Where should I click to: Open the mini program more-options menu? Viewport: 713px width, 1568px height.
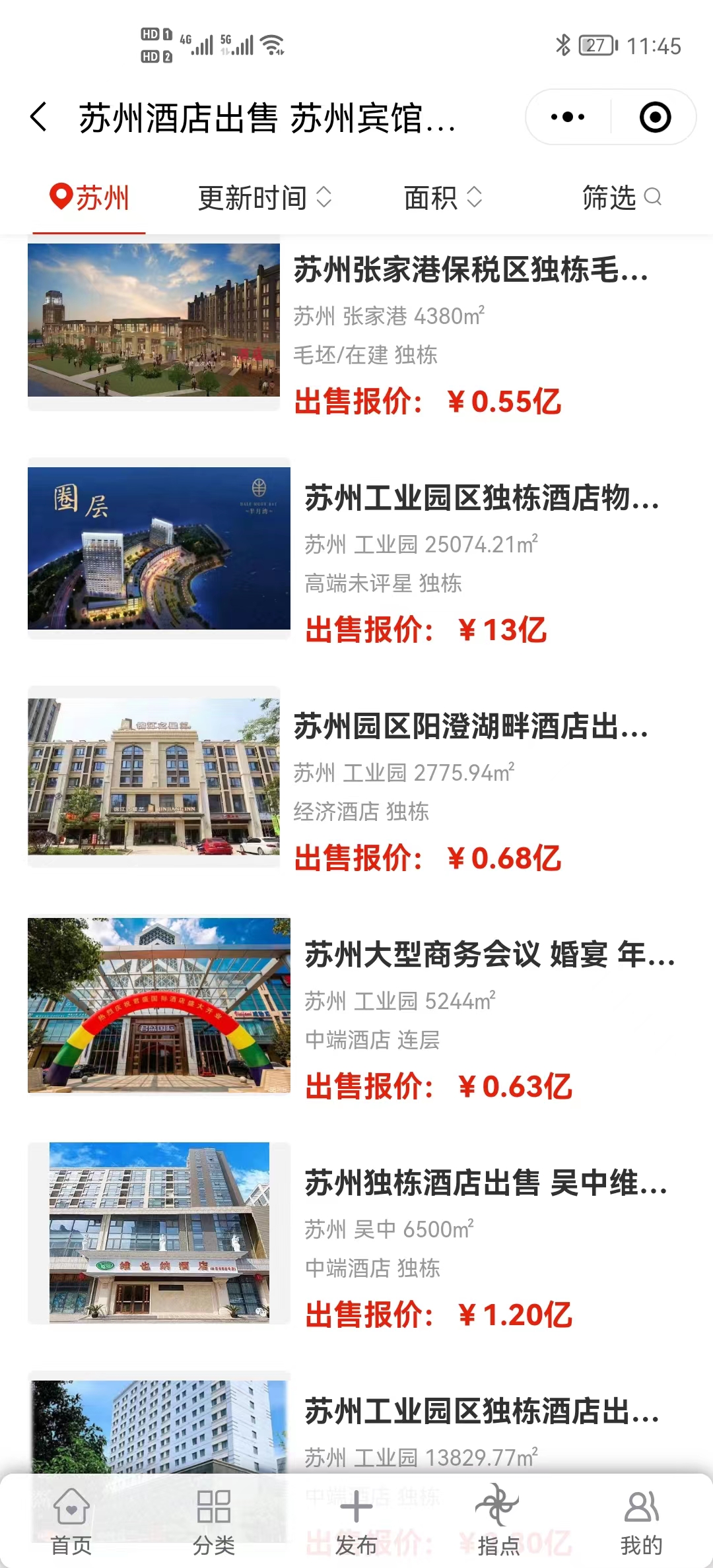[x=568, y=117]
